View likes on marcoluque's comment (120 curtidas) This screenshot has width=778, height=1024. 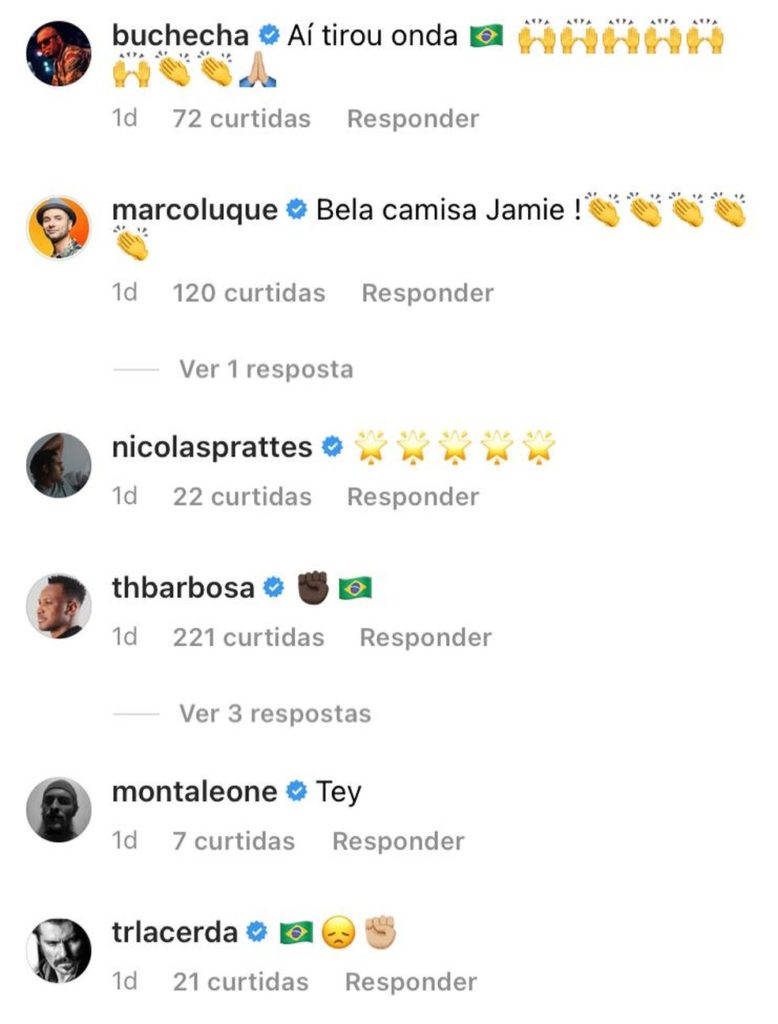click(248, 293)
